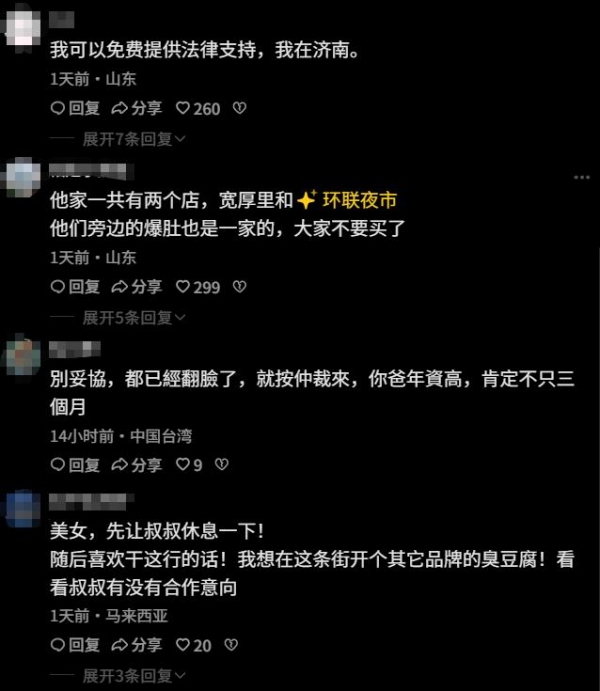This screenshot has width=600, height=691.
Task: Like the comment with 299 likes
Action: click(x=197, y=287)
